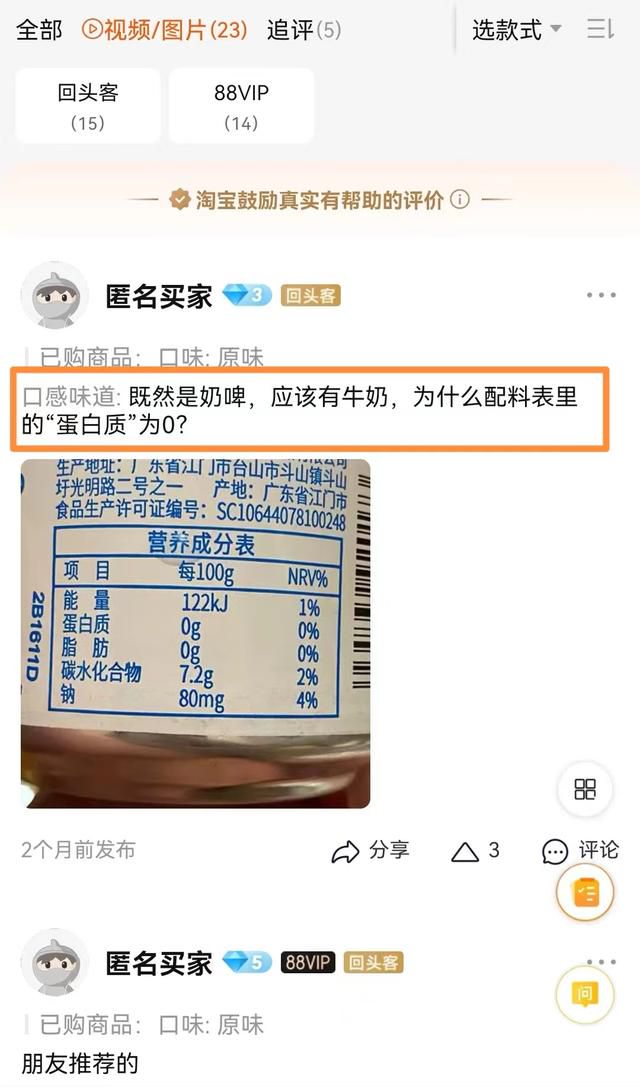Toggle the list layout icon beside 选款式
Image resolution: width=640 pixels, height=1087 pixels.
click(x=600, y=30)
